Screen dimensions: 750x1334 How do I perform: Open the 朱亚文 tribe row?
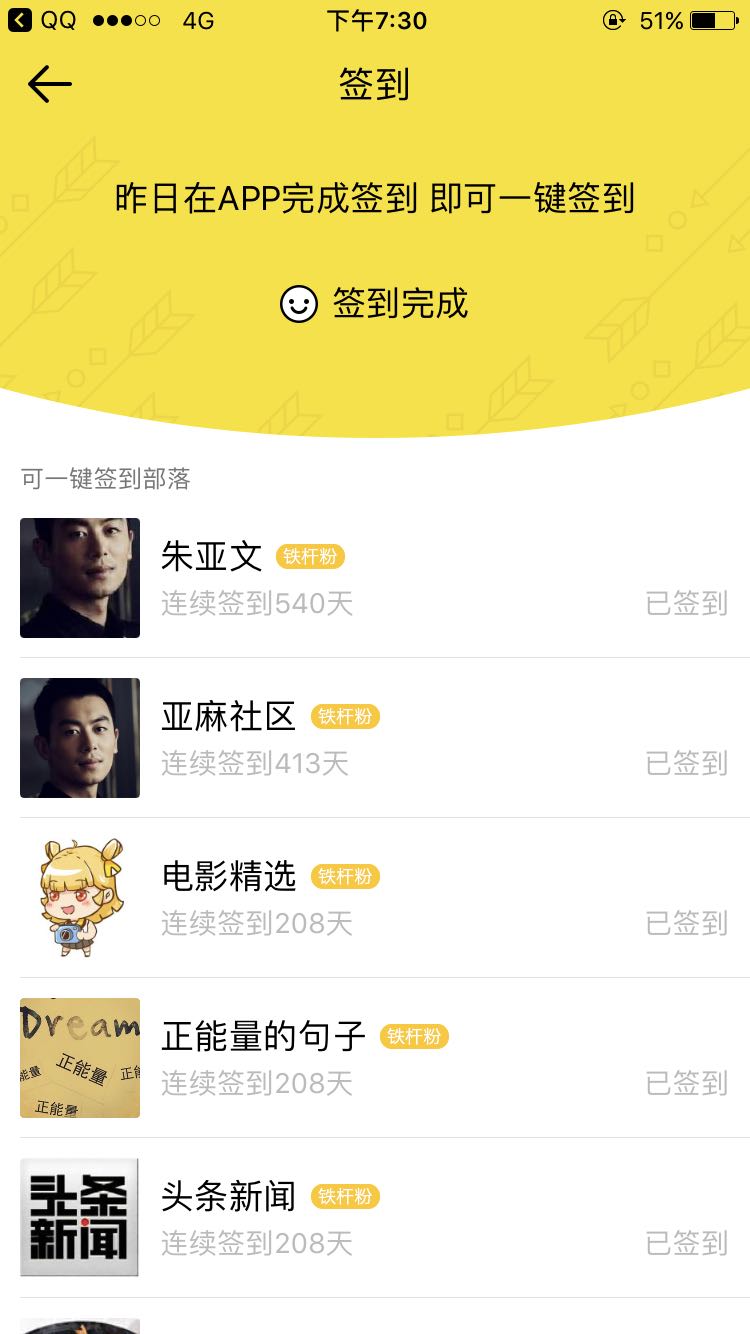click(x=375, y=578)
